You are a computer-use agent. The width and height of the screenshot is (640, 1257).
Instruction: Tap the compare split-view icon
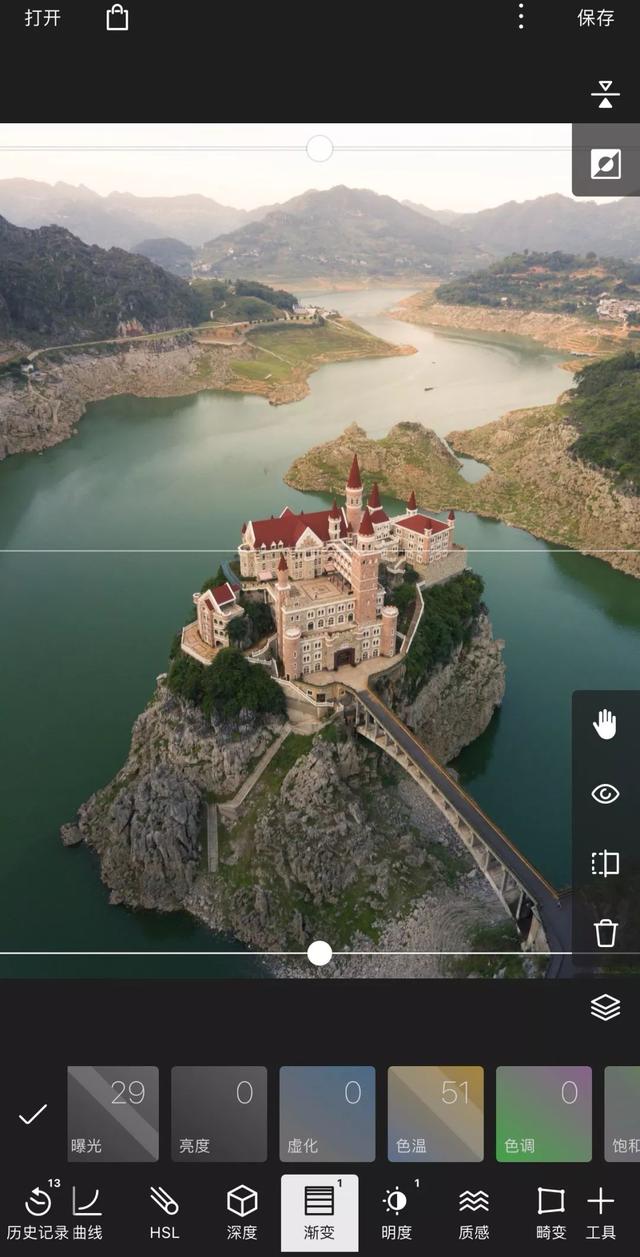pos(605,864)
